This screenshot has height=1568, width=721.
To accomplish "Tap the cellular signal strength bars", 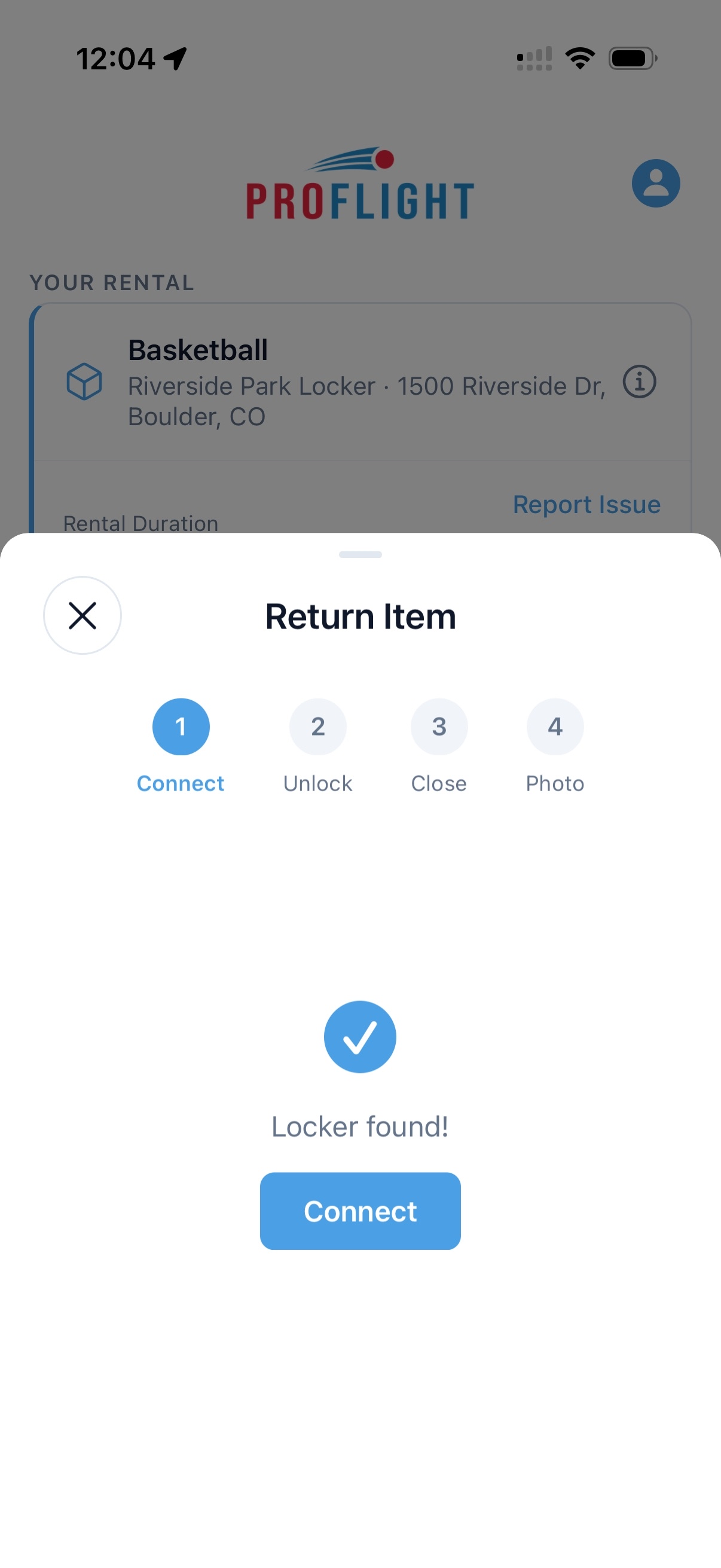I will click(534, 57).
